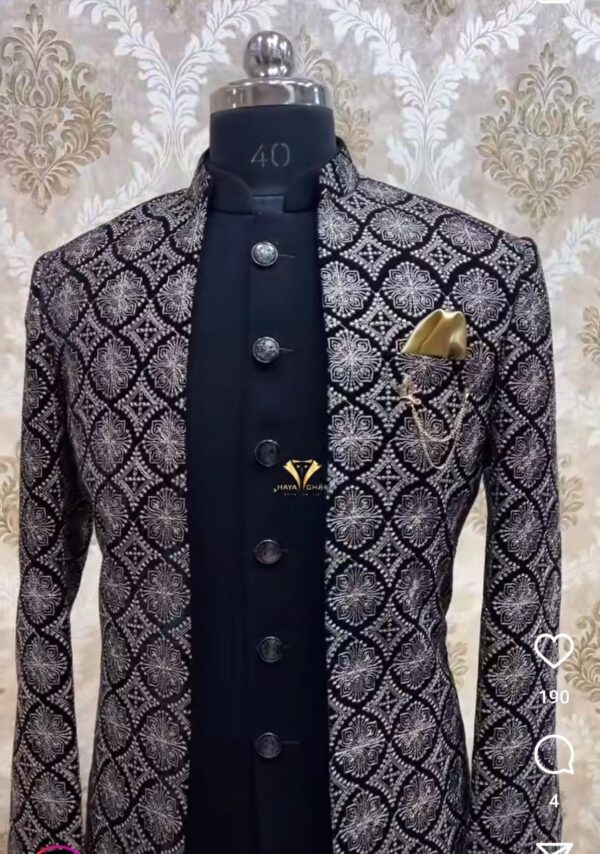Open the comments on this reel
600x854 pixels.
553,754
